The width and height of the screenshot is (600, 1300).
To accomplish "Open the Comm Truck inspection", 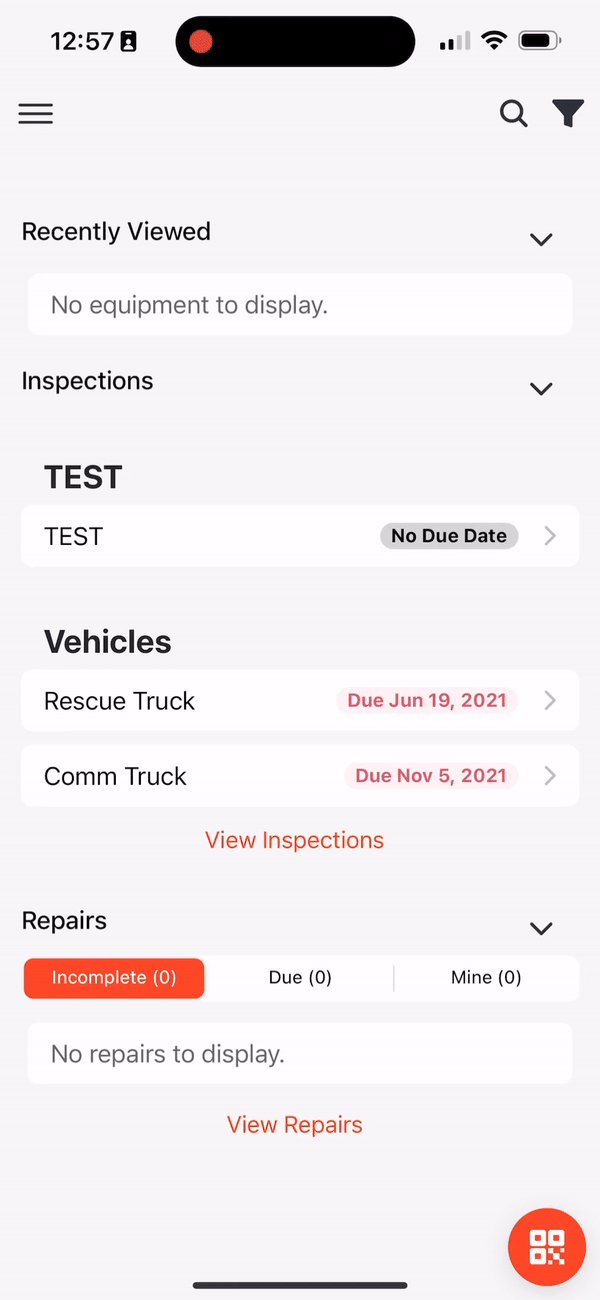I will click(x=300, y=776).
